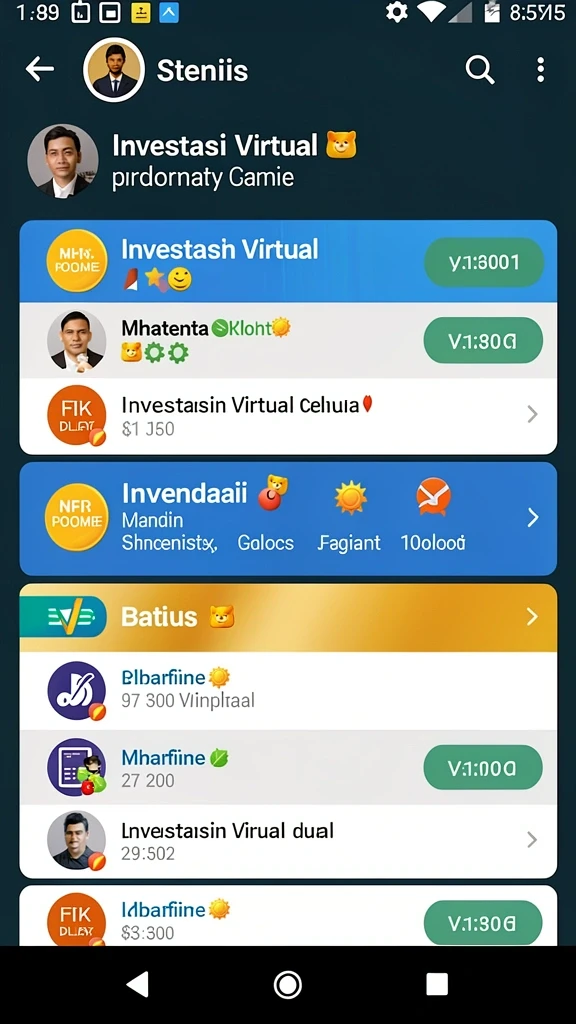The width and height of the screenshot is (576, 1024).
Task: Open the search magnifier icon
Action: tap(480, 69)
